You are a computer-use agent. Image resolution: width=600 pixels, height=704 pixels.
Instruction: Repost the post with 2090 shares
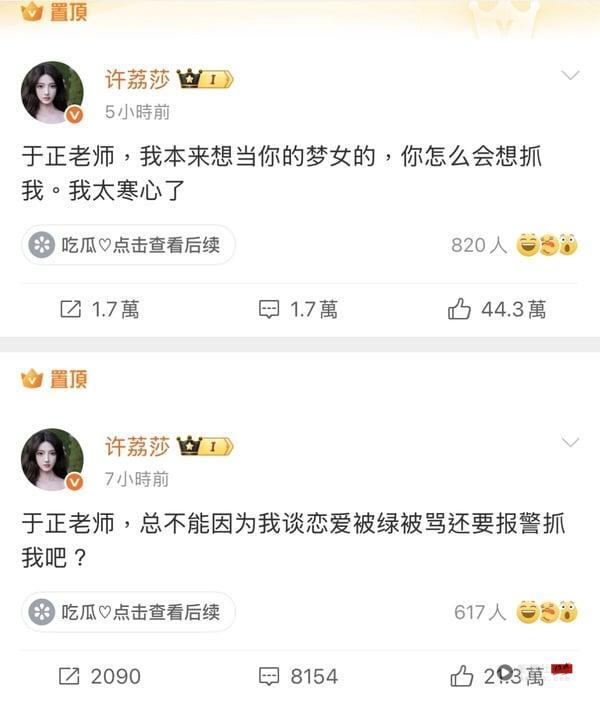click(x=100, y=677)
